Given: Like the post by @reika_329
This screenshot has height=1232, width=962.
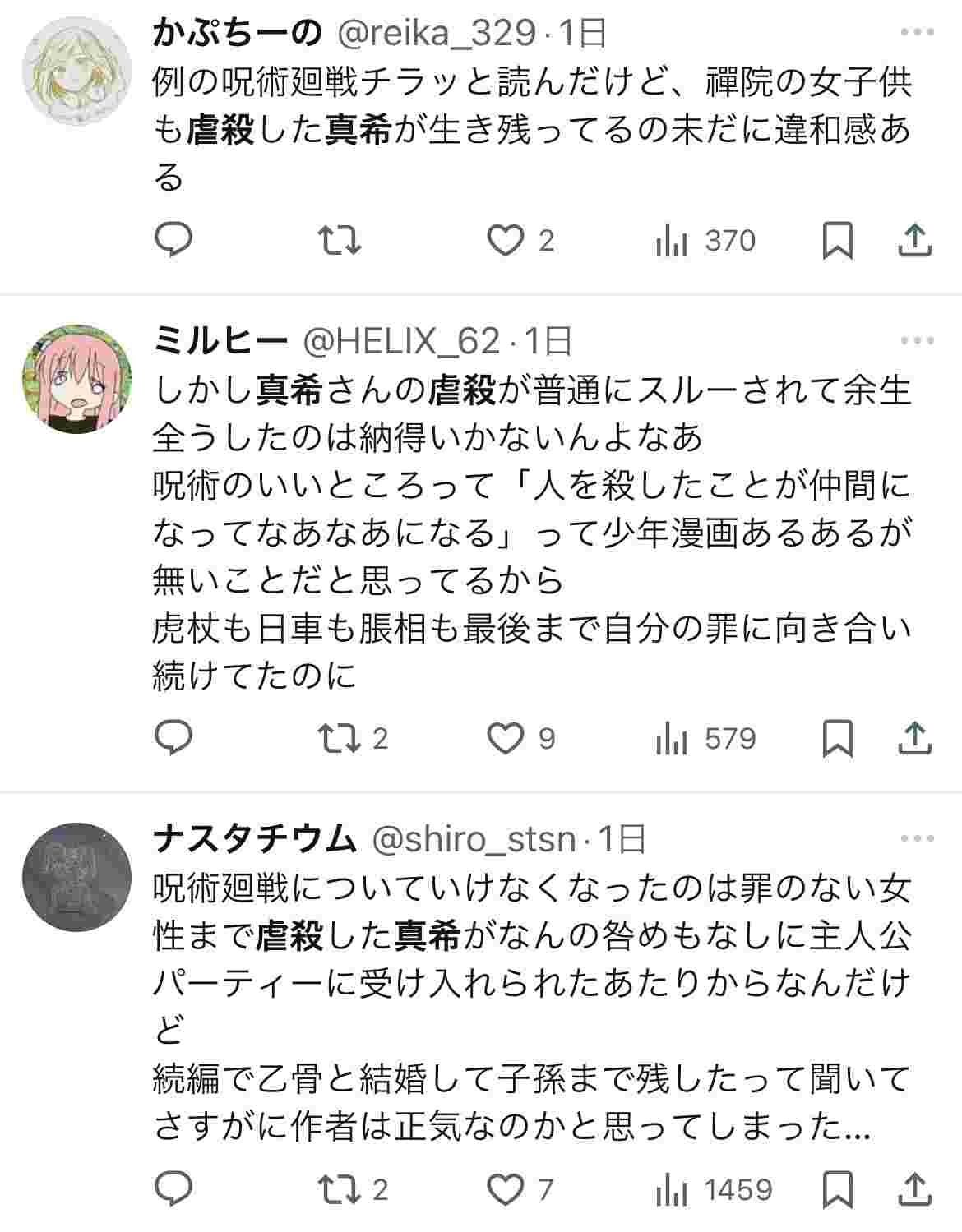Looking at the screenshot, I should click(505, 241).
